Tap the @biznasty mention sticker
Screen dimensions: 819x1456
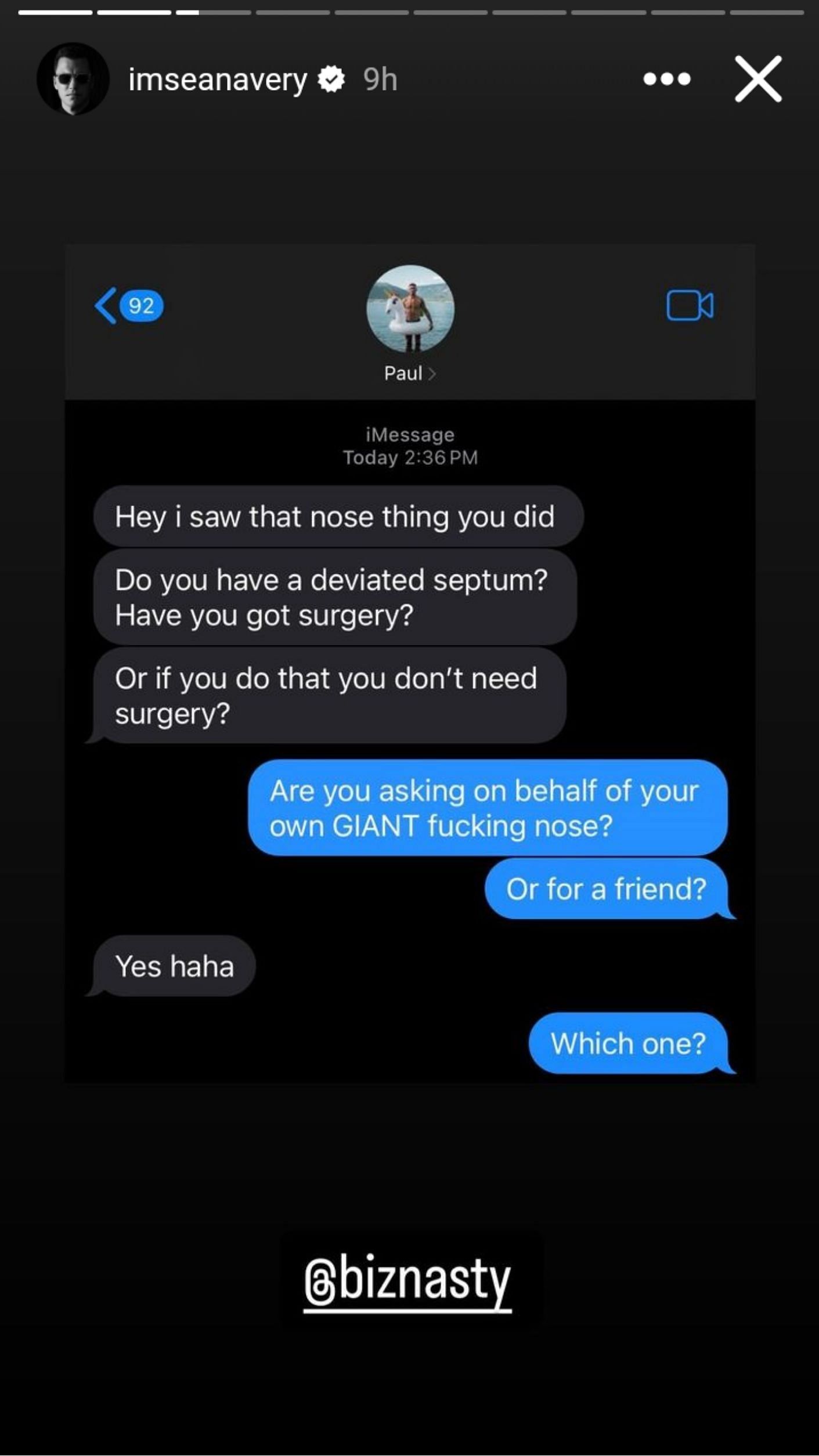(x=408, y=1280)
